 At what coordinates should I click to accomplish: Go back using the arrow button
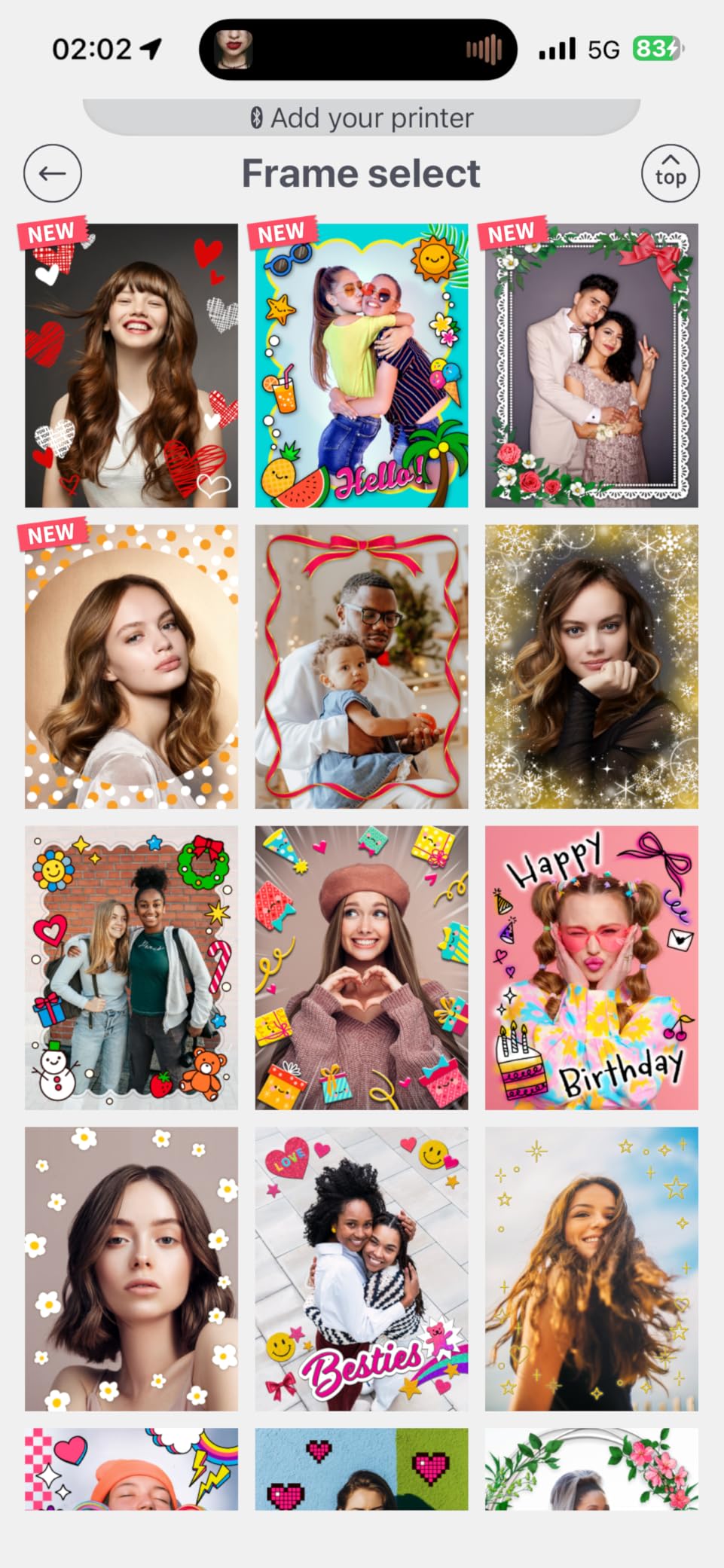point(53,173)
